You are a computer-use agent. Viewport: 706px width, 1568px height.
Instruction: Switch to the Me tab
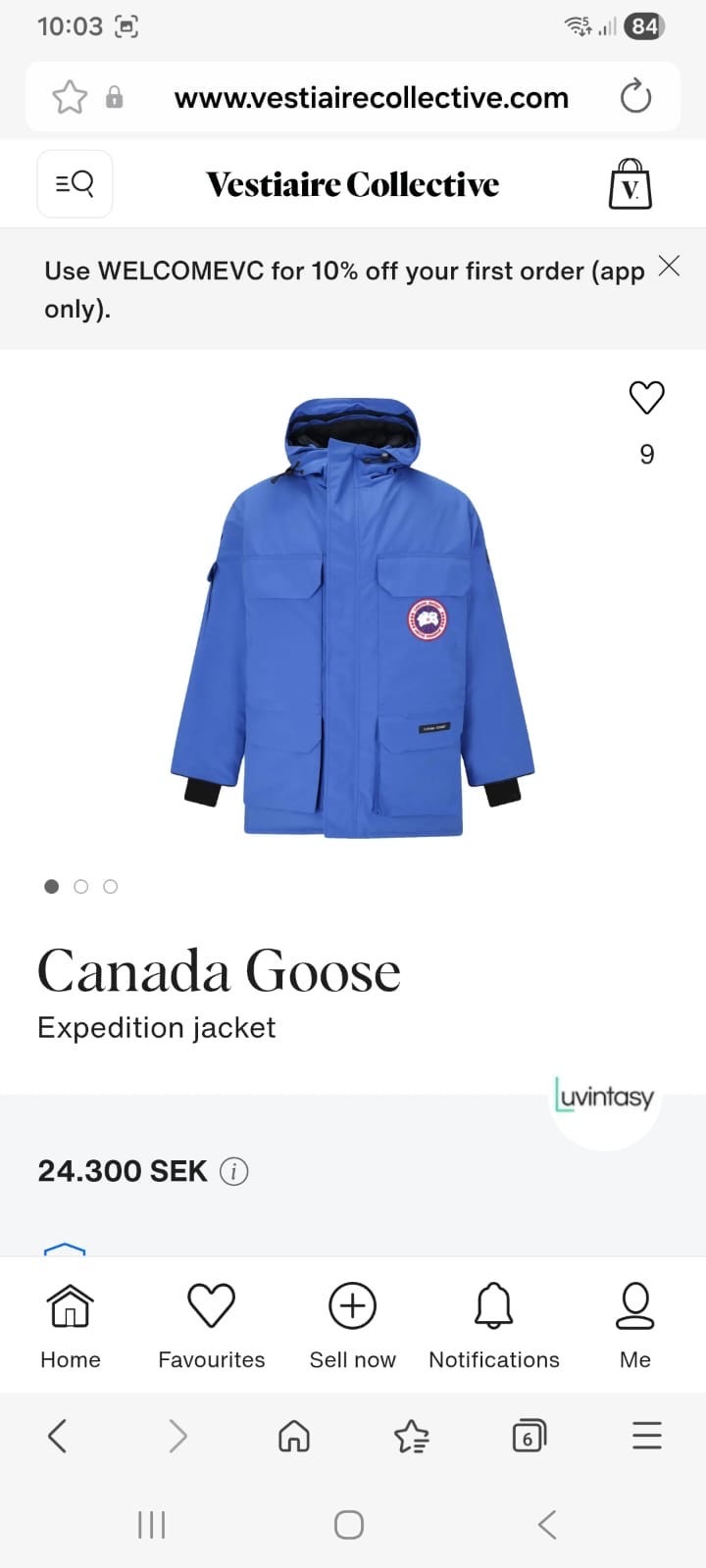click(635, 1325)
